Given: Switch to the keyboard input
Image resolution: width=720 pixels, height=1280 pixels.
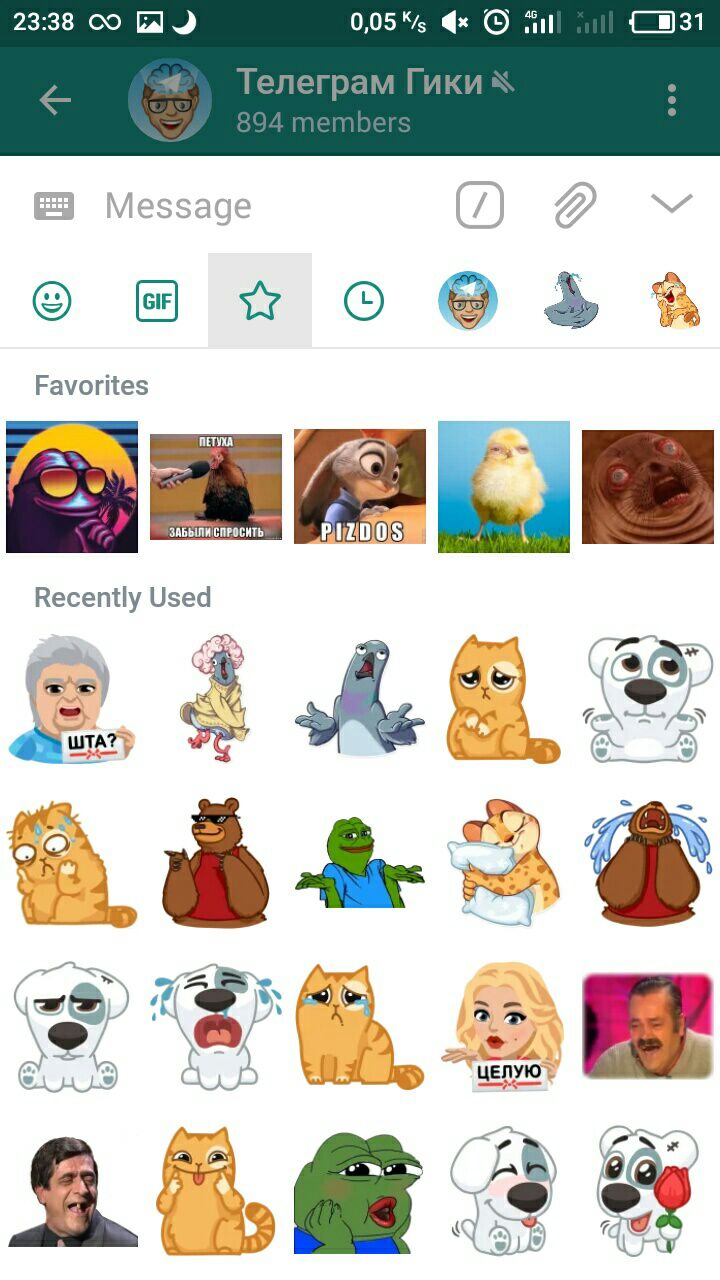Looking at the screenshot, I should tap(54, 206).
